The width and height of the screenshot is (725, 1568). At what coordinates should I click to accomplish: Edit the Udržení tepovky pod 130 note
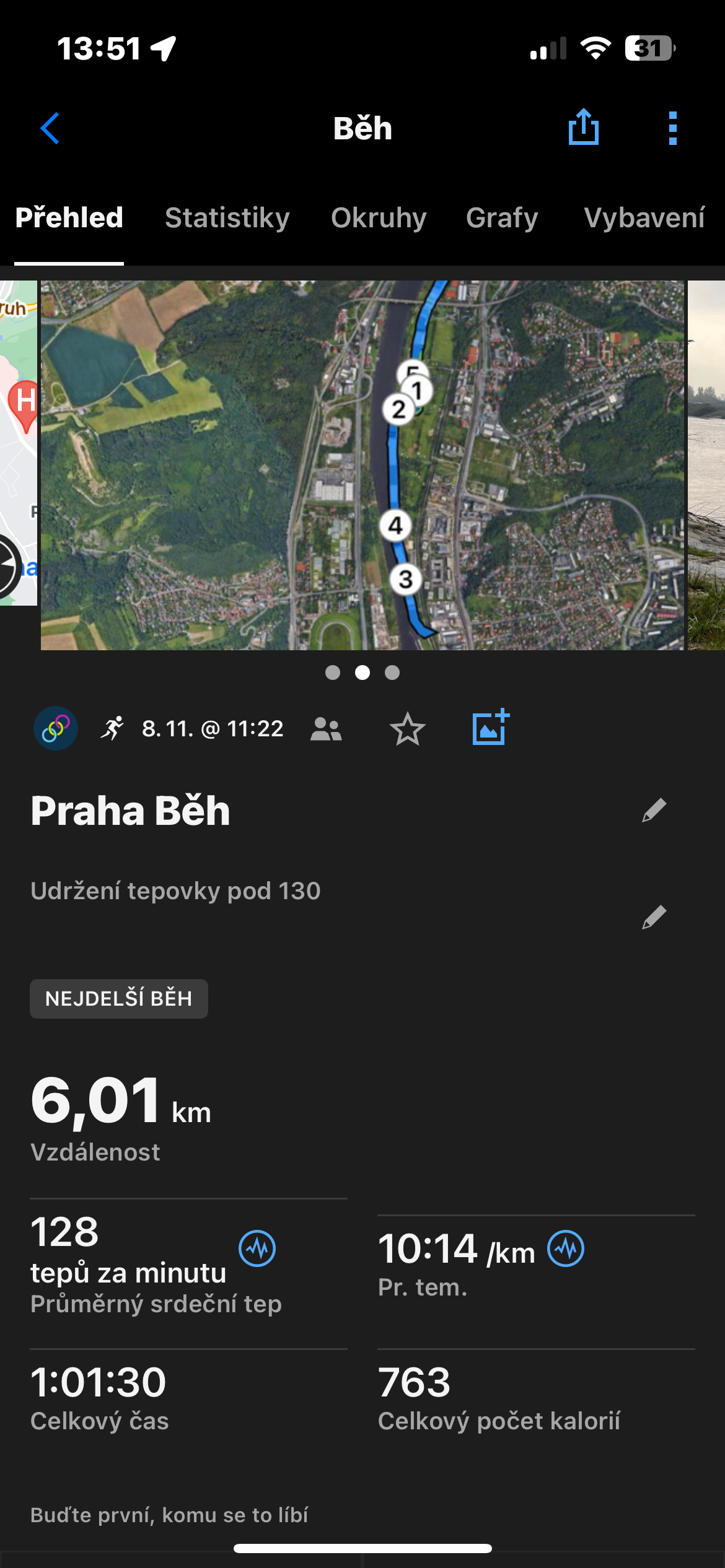[x=654, y=917]
